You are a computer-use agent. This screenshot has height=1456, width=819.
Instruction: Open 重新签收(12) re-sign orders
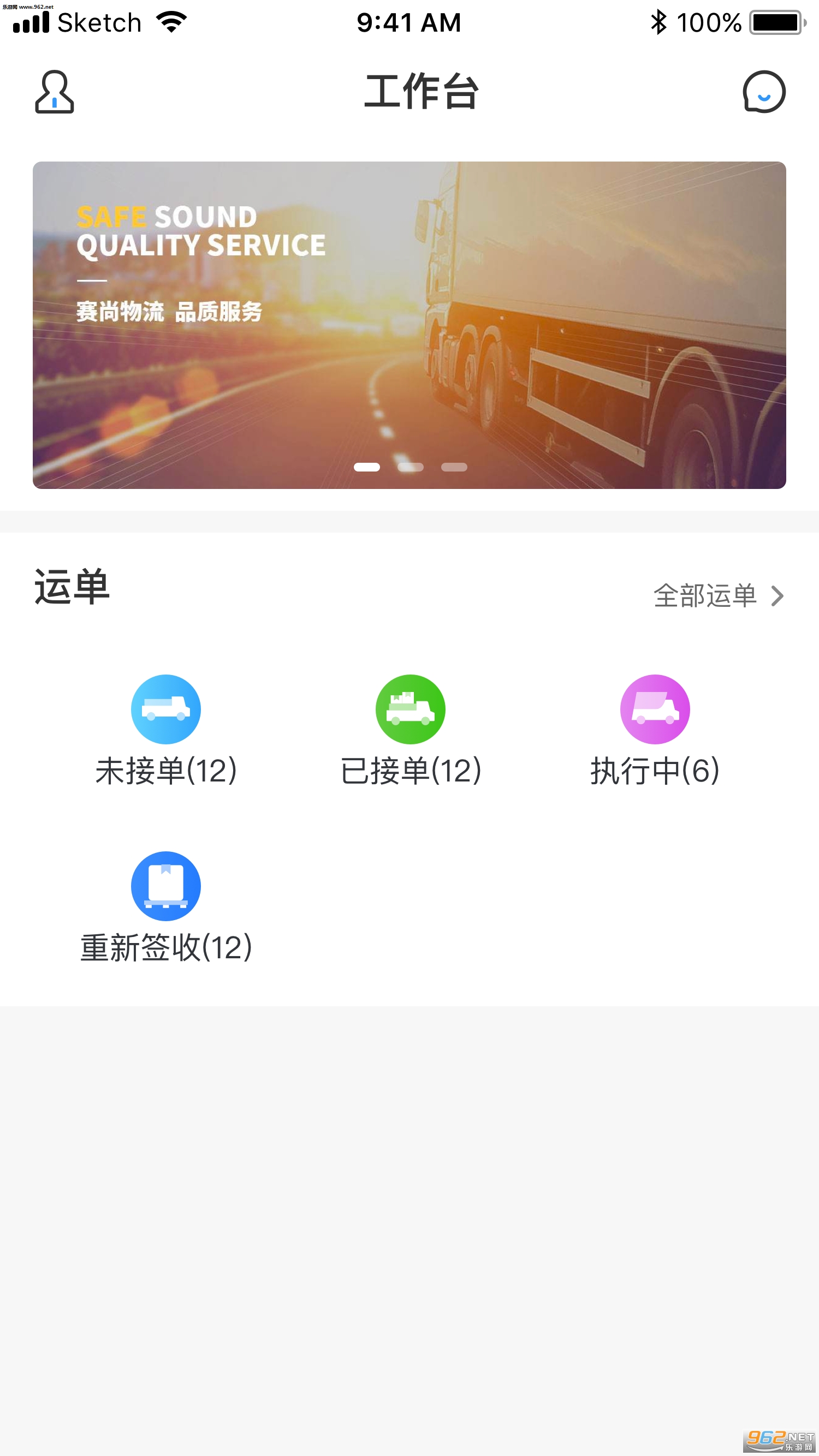(166, 906)
